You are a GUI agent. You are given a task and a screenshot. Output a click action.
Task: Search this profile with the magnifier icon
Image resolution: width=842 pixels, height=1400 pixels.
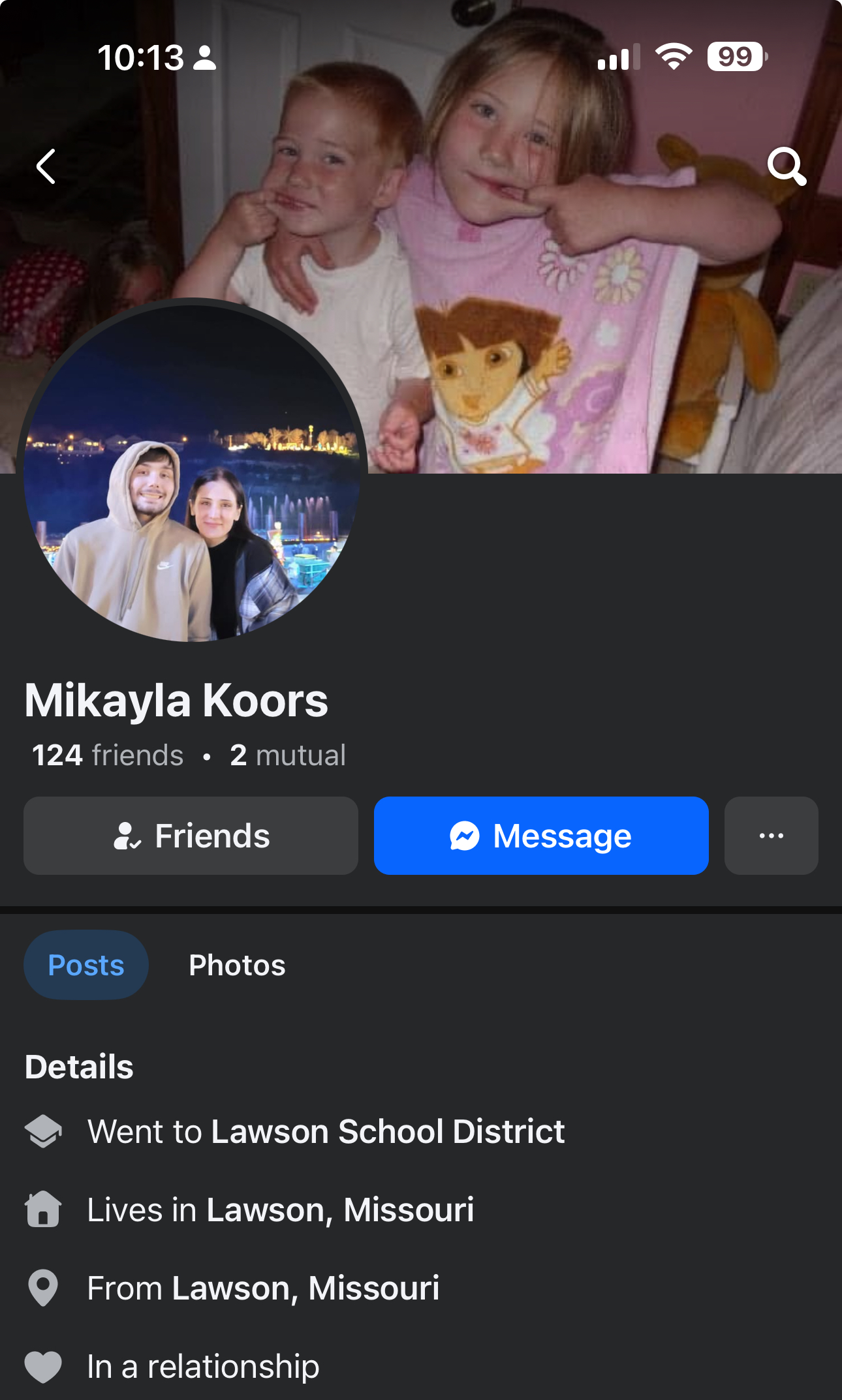787,166
